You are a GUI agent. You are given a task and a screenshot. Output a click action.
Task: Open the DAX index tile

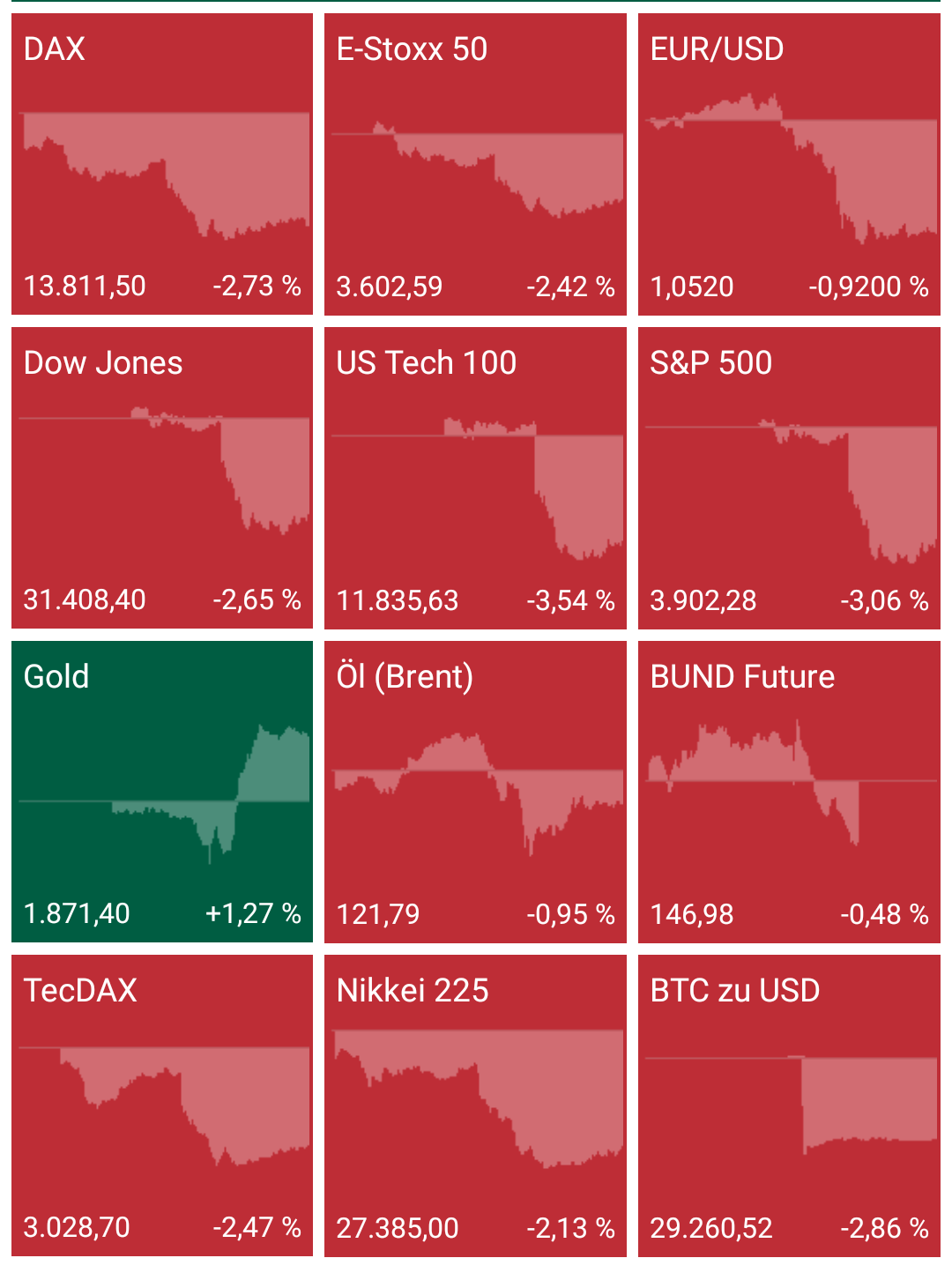(x=162, y=164)
